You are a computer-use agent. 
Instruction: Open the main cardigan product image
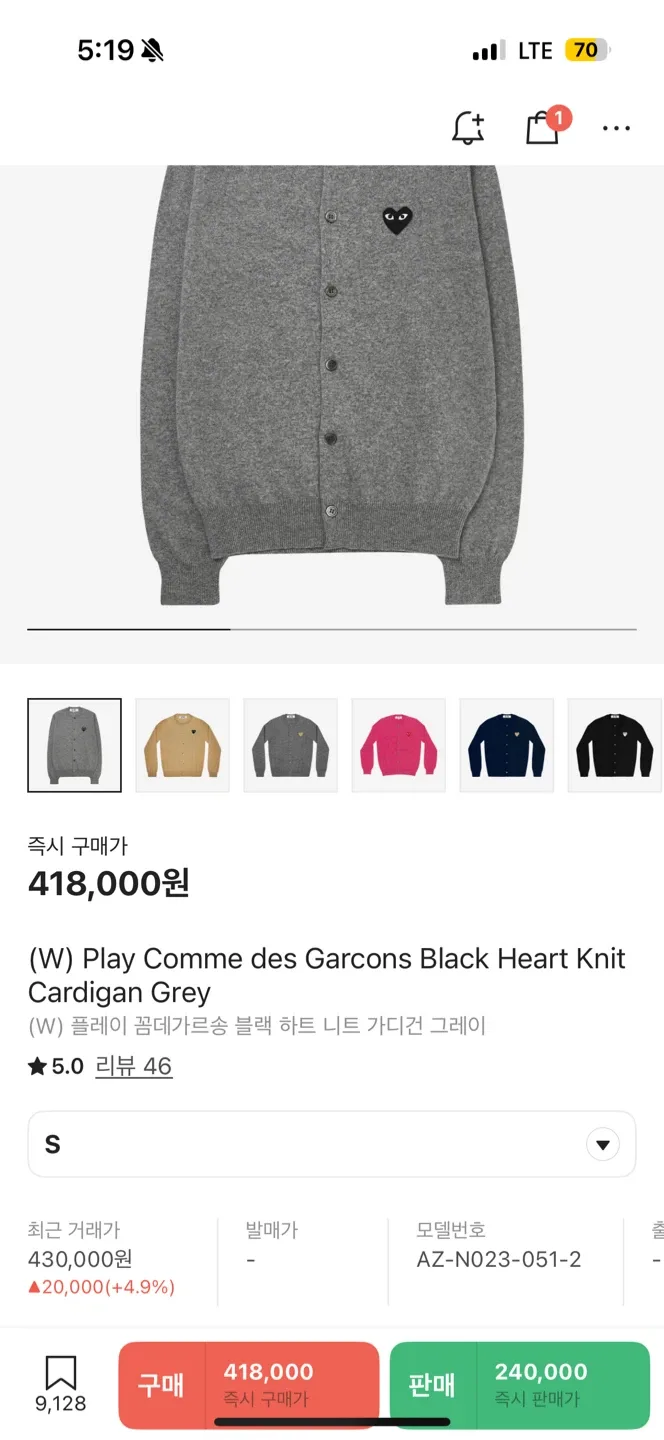point(332,390)
